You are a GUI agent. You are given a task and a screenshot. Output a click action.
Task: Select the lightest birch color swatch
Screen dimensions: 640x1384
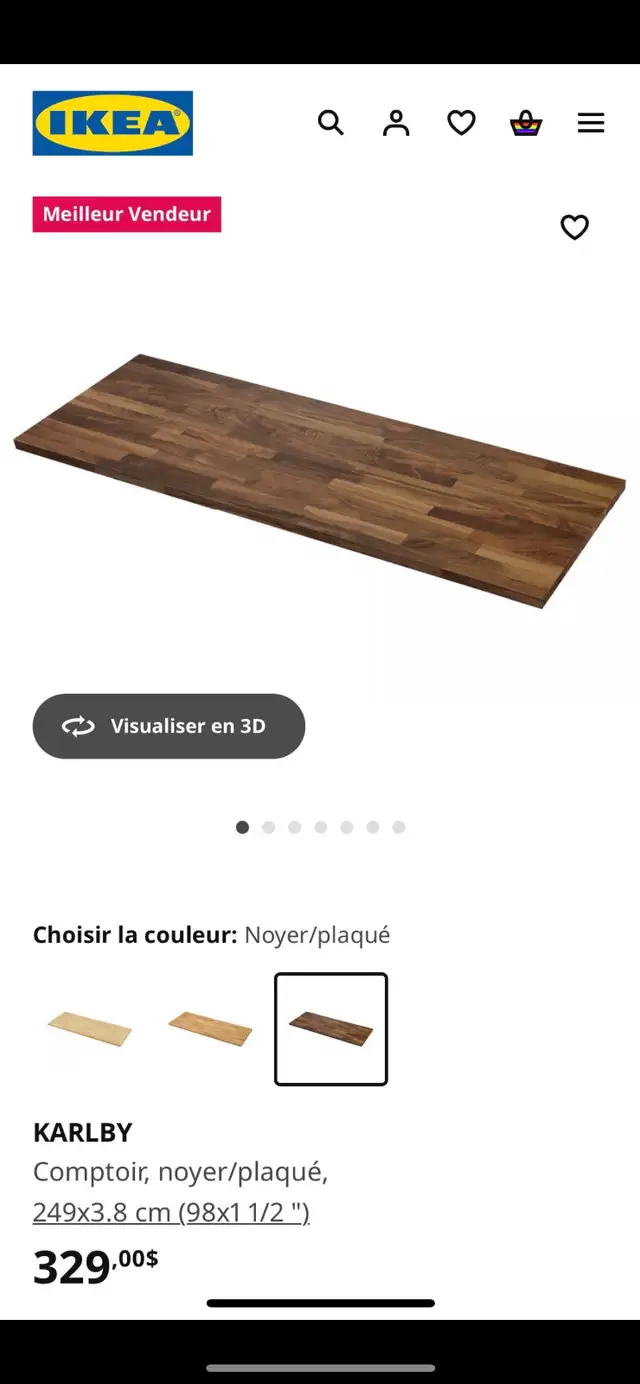pyautogui.click(x=90, y=1029)
